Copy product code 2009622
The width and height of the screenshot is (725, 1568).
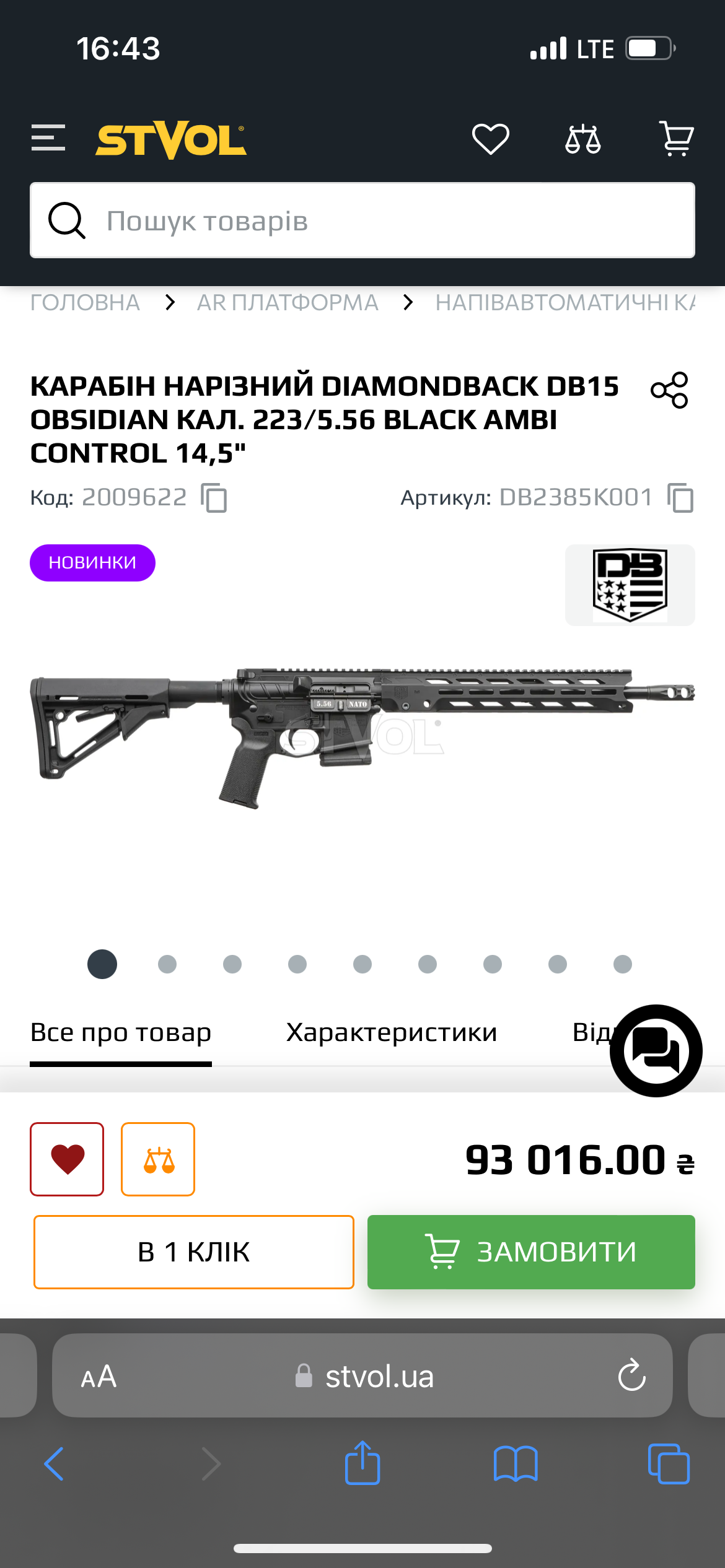[x=214, y=498]
